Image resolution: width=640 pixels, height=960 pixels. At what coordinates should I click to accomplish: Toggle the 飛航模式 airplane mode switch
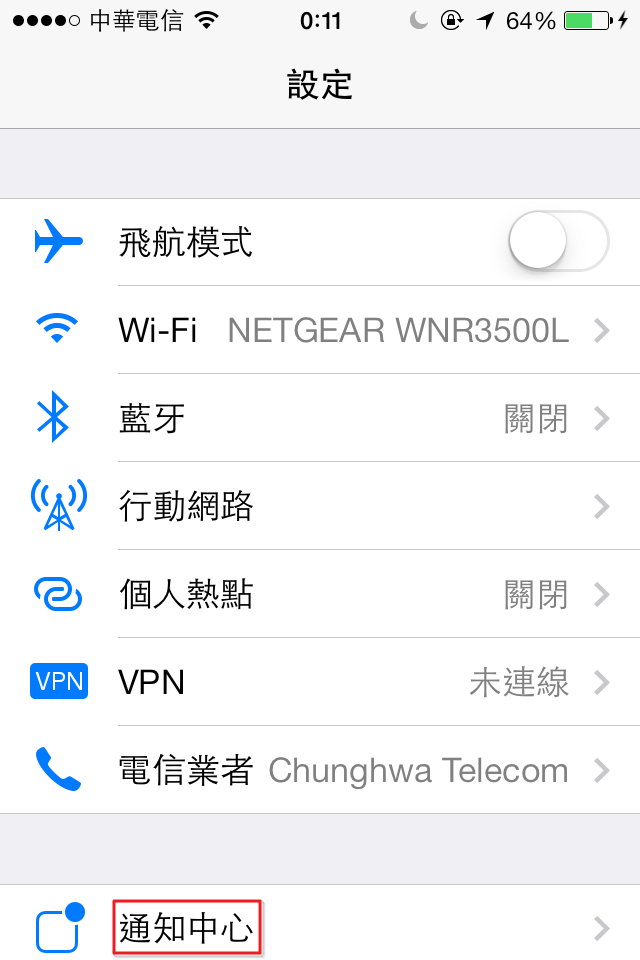coord(558,242)
